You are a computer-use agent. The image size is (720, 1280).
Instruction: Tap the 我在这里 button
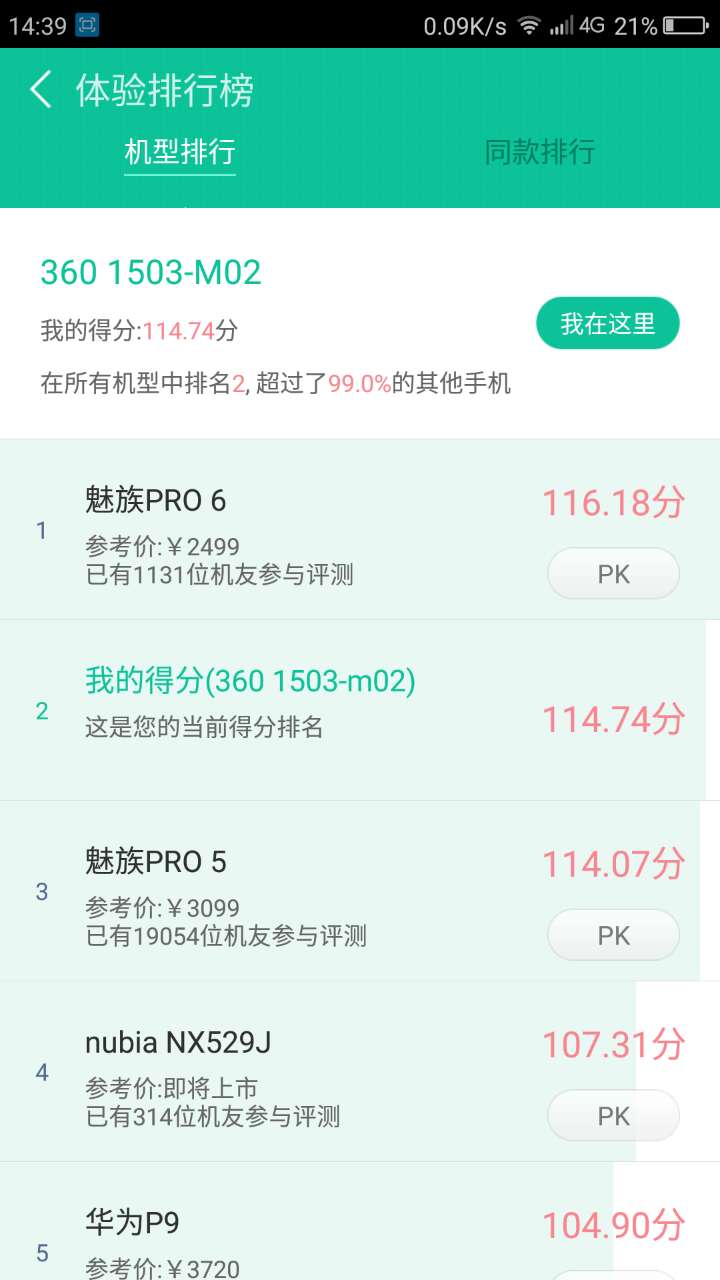(608, 324)
